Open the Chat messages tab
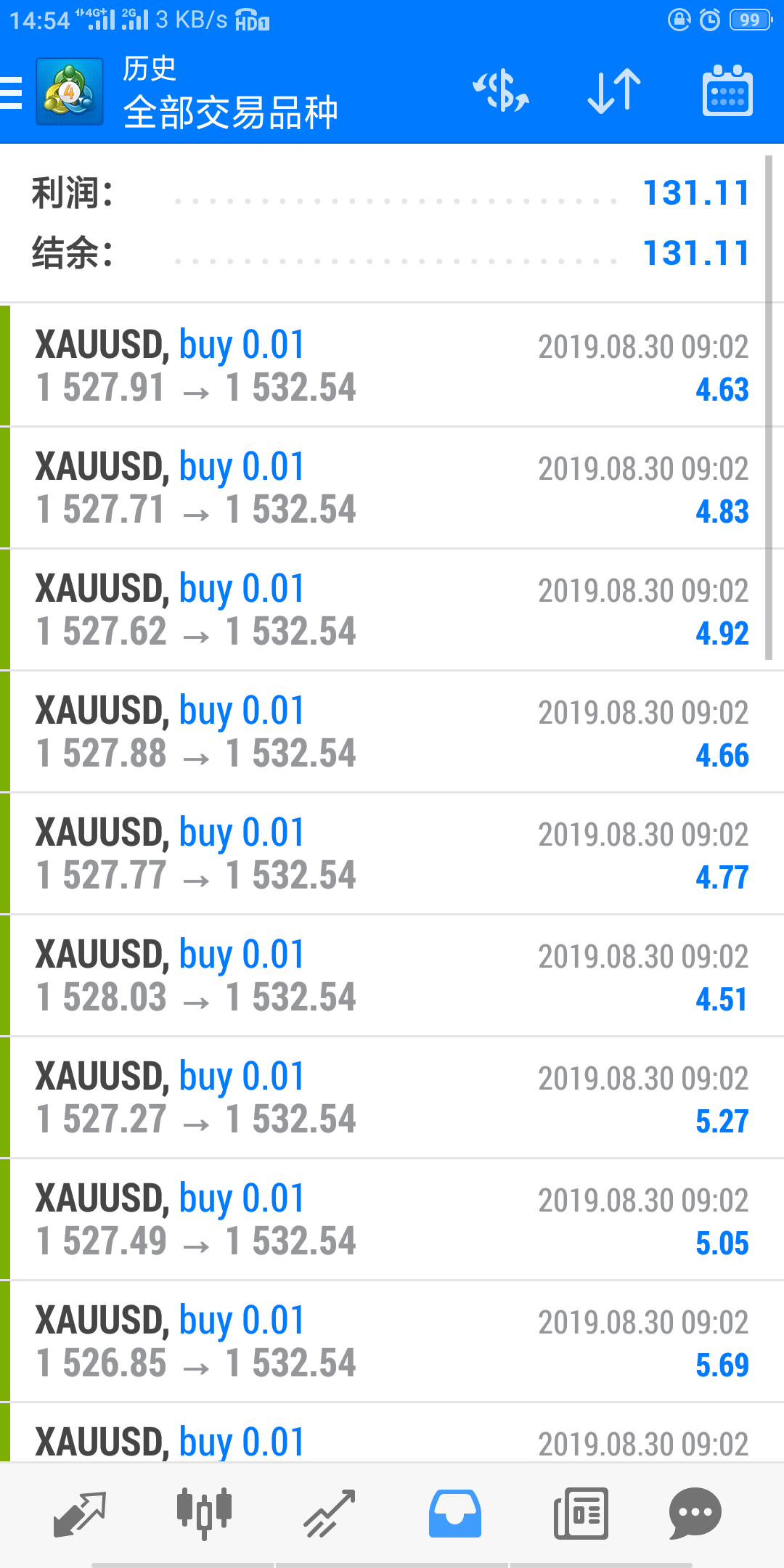784x1568 pixels. (x=695, y=1514)
